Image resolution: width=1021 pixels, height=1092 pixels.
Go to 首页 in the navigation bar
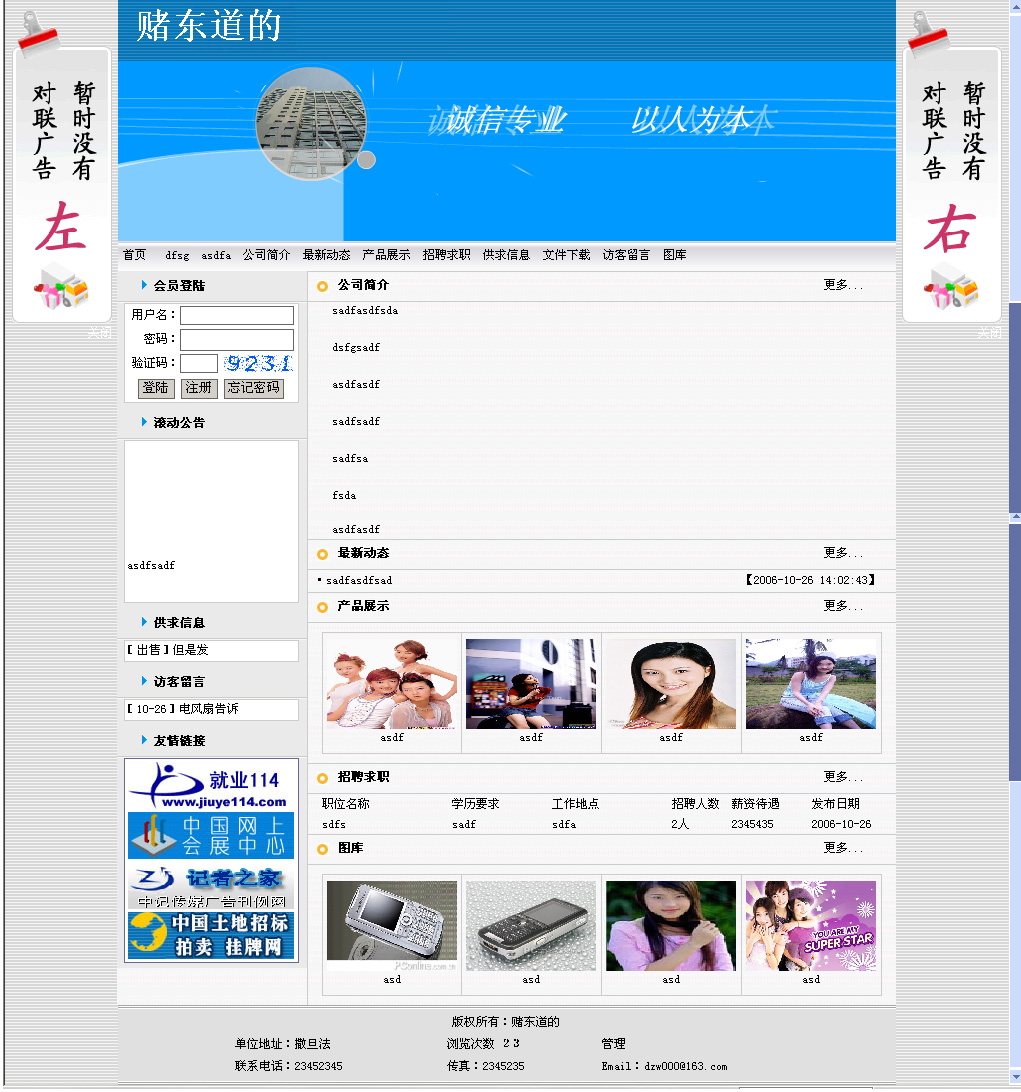pos(134,255)
